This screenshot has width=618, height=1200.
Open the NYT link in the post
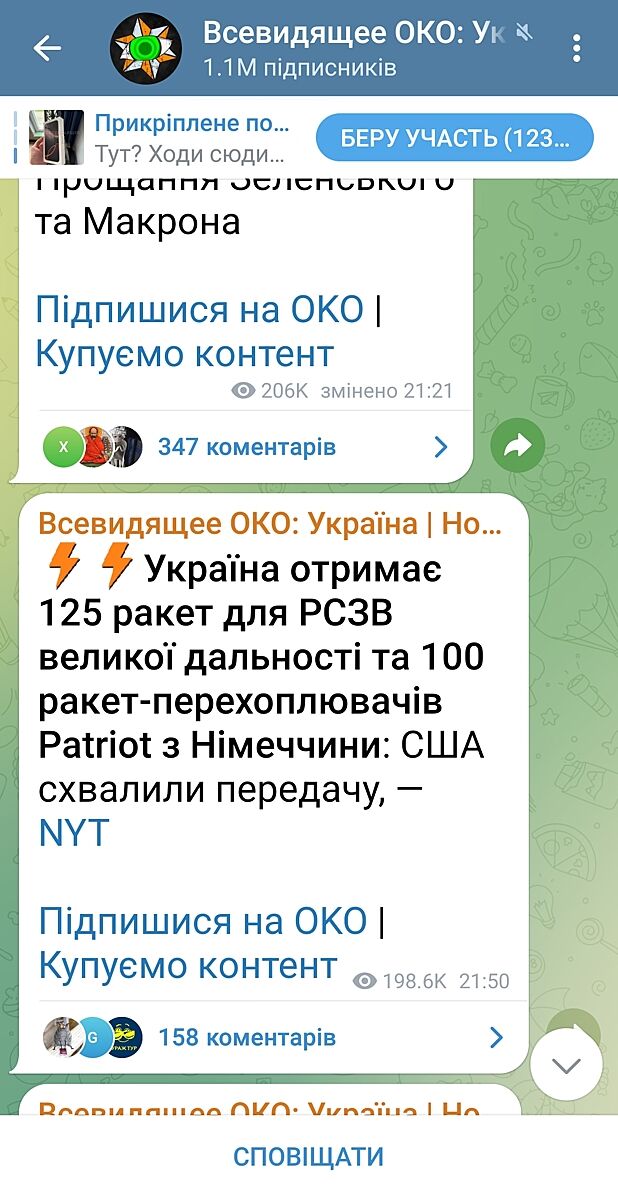pos(73,833)
